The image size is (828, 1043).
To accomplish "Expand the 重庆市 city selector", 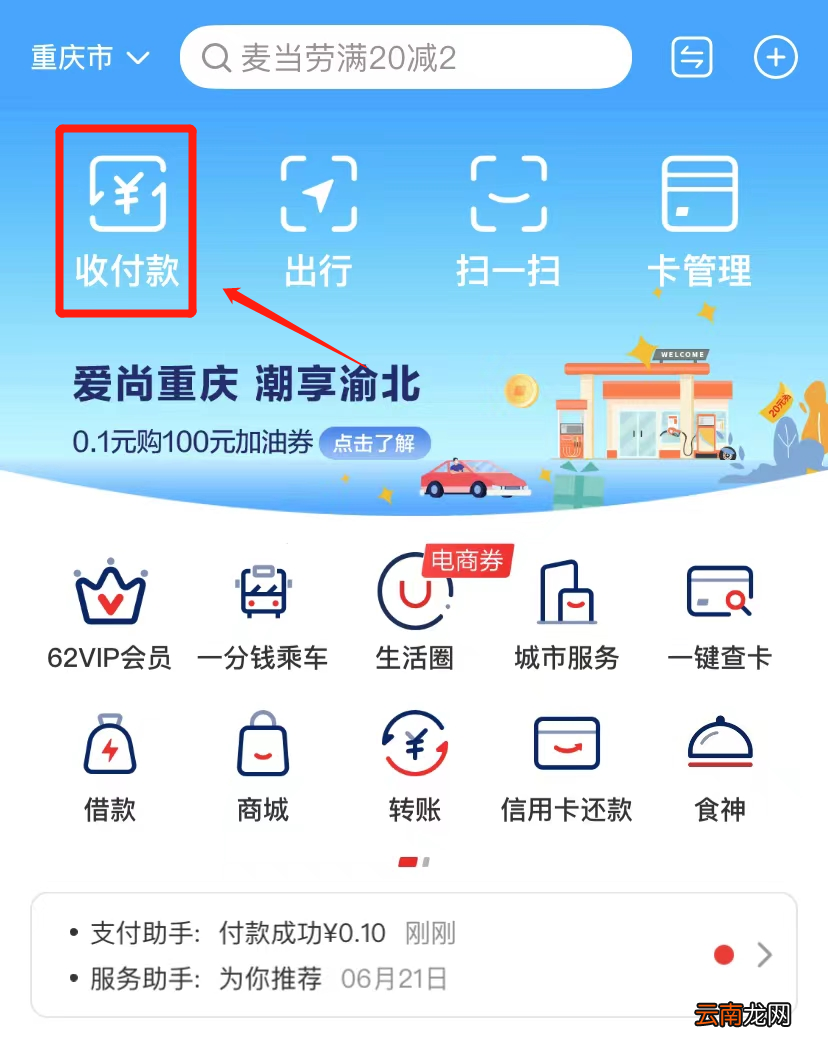I will coord(88,57).
